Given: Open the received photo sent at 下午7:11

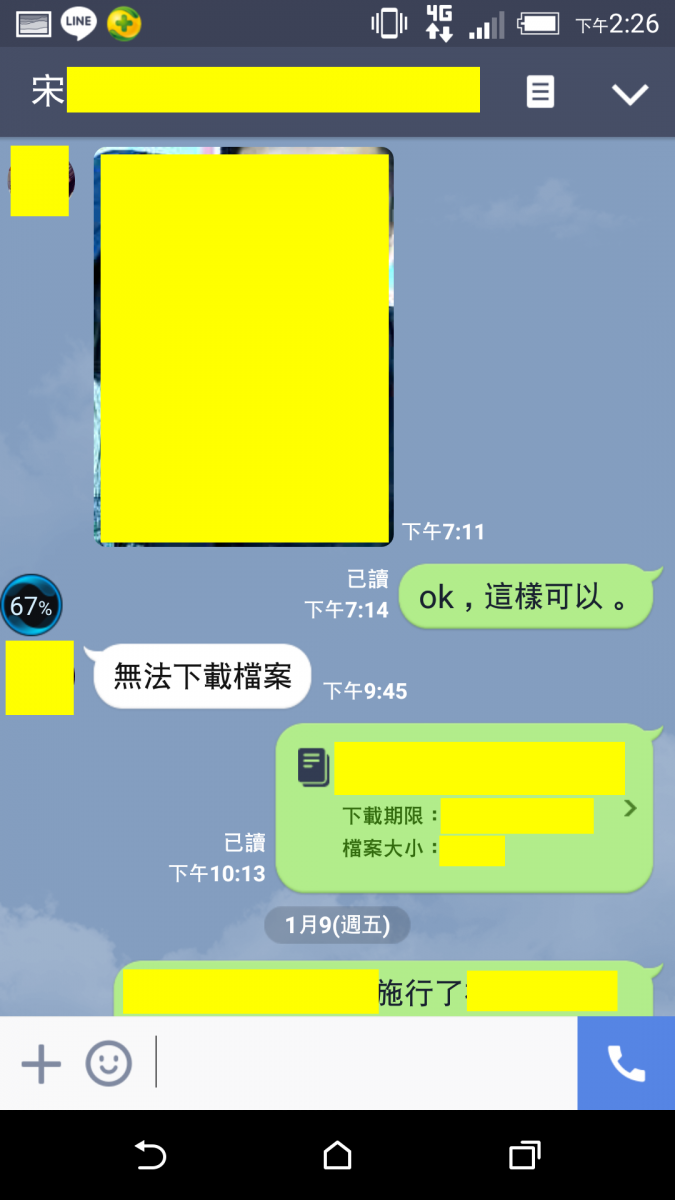Looking at the screenshot, I should point(244,346).
